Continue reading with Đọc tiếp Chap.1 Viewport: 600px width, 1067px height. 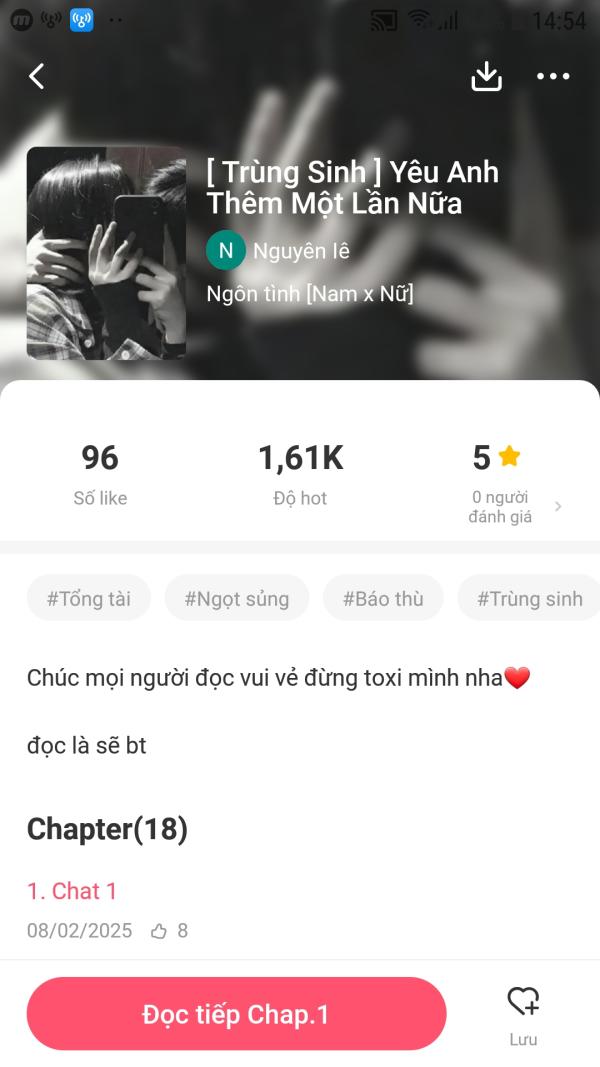(x=236, y=1014)
